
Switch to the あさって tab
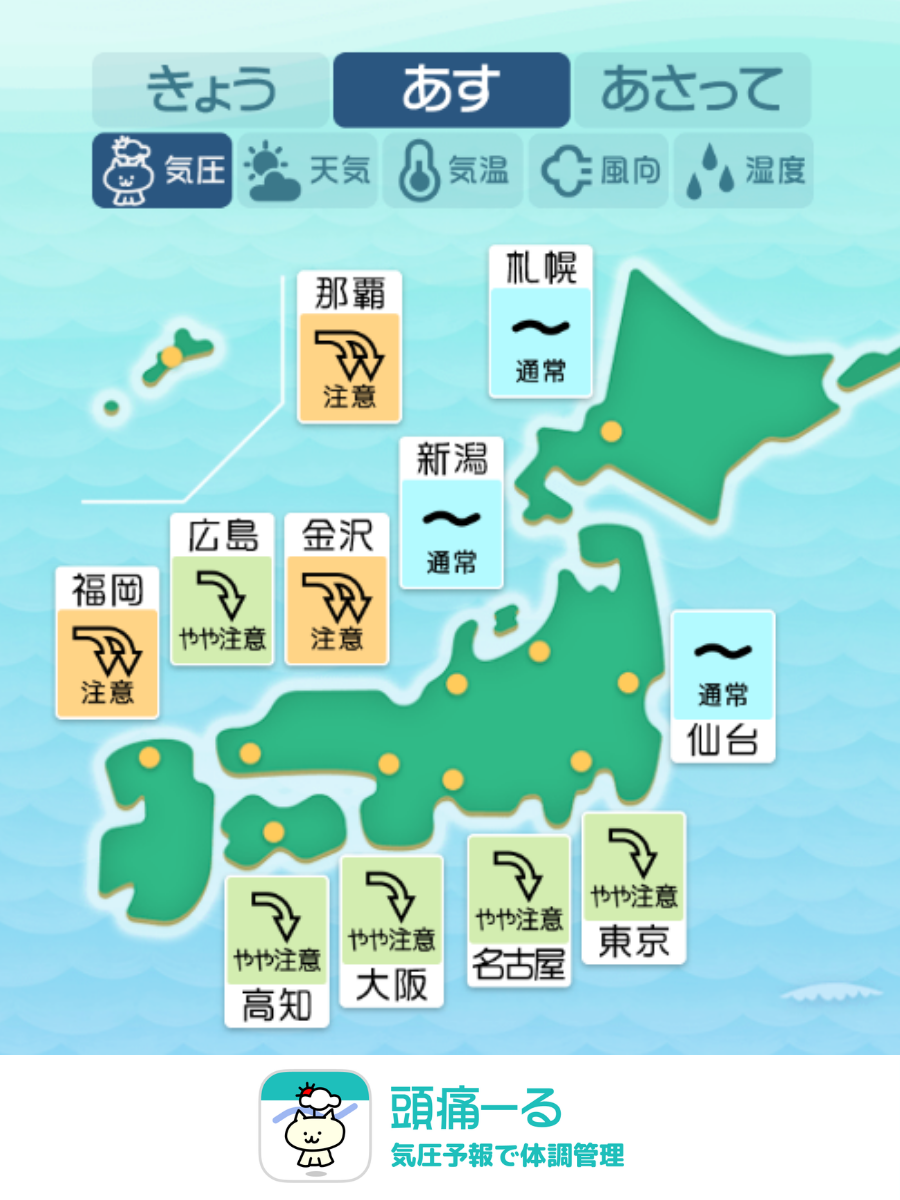(x=690, y=89)
